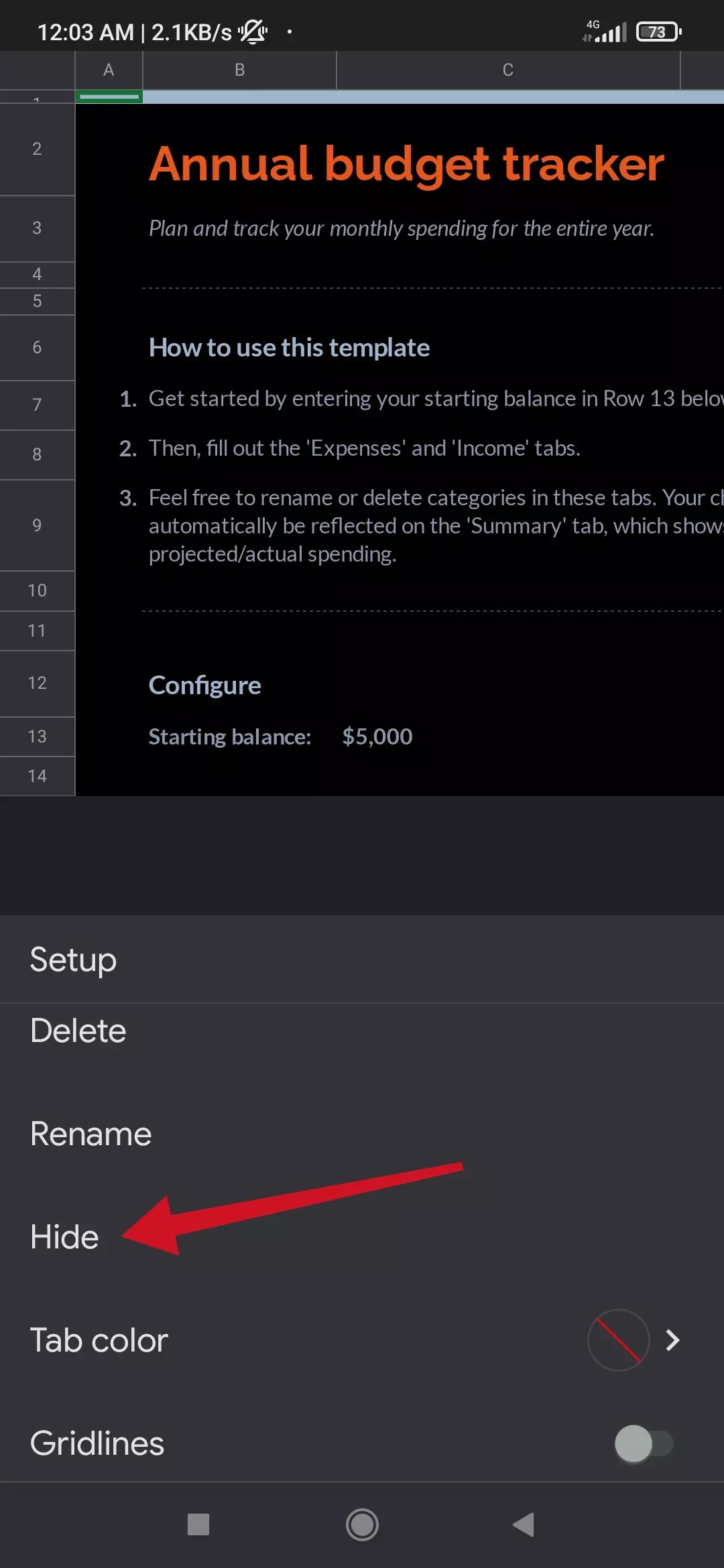
Task: Select column C header
Action: click(507, 70)
